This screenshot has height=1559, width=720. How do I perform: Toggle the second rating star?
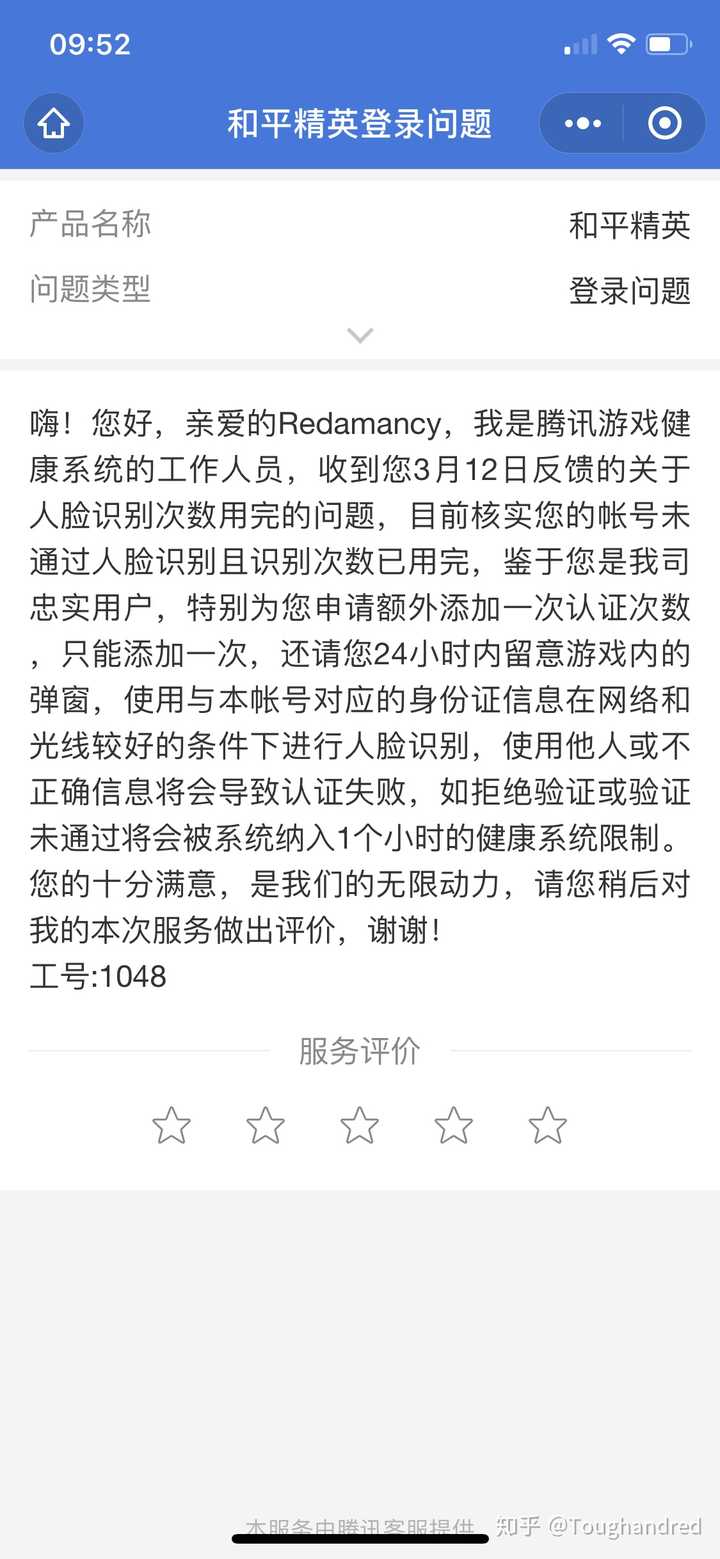[x=265, y=1125]
